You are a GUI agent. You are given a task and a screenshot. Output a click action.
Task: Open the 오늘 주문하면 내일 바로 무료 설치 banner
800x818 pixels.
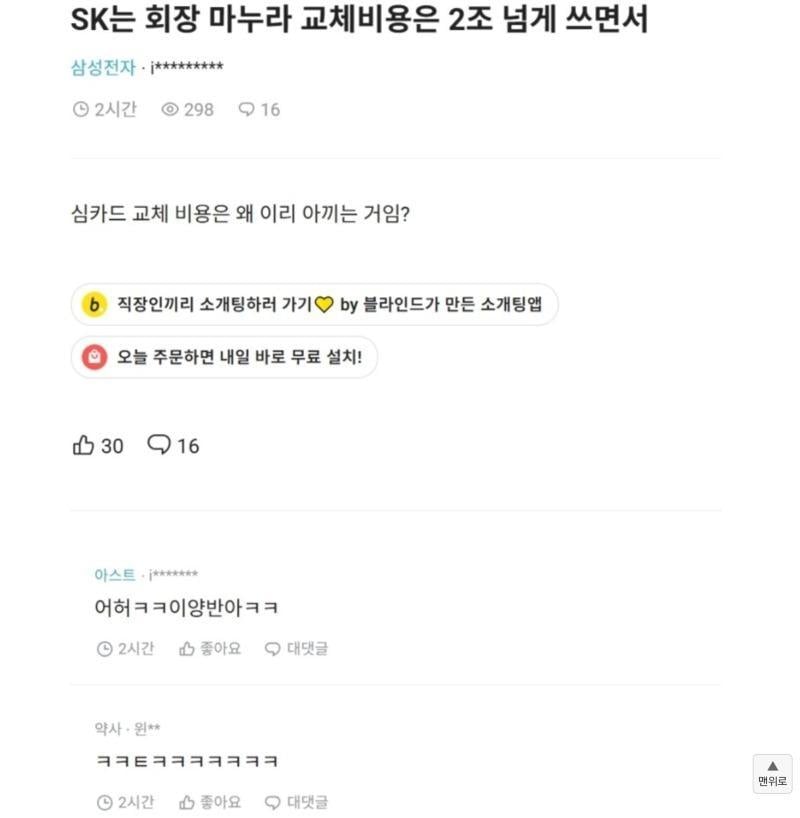[x=224, y=357]
